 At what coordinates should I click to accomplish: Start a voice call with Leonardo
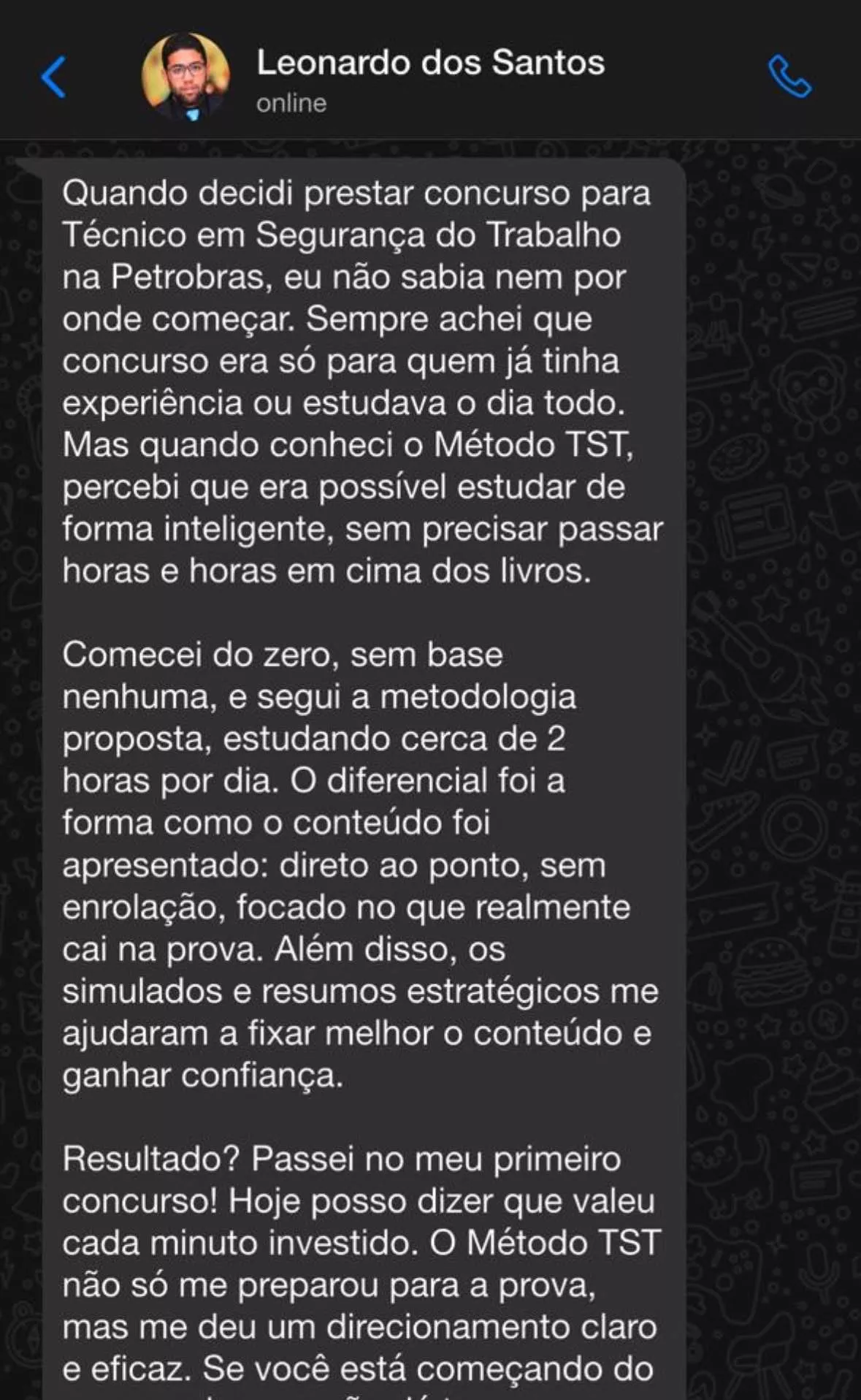coord(789,76)
